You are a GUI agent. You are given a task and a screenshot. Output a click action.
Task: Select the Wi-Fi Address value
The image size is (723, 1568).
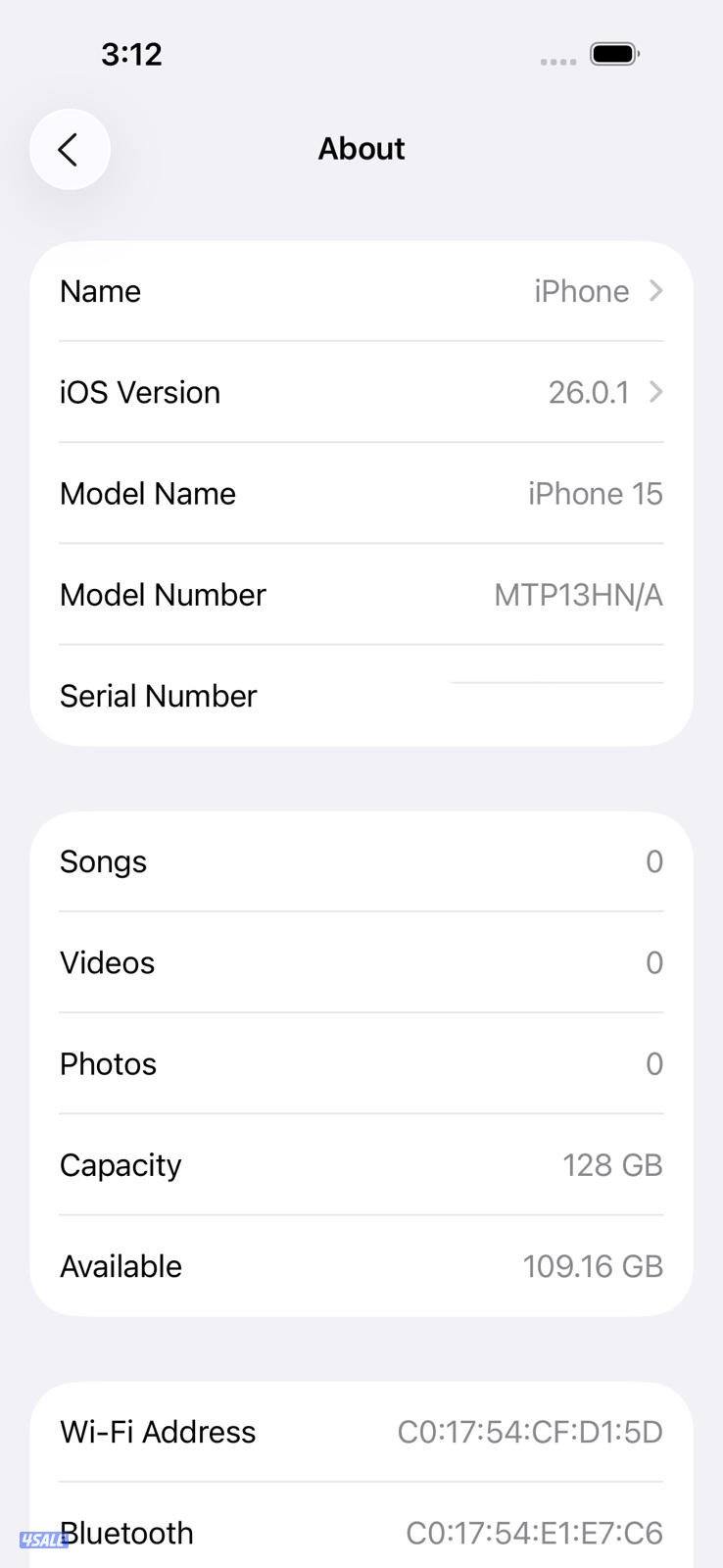(529, 1432)
